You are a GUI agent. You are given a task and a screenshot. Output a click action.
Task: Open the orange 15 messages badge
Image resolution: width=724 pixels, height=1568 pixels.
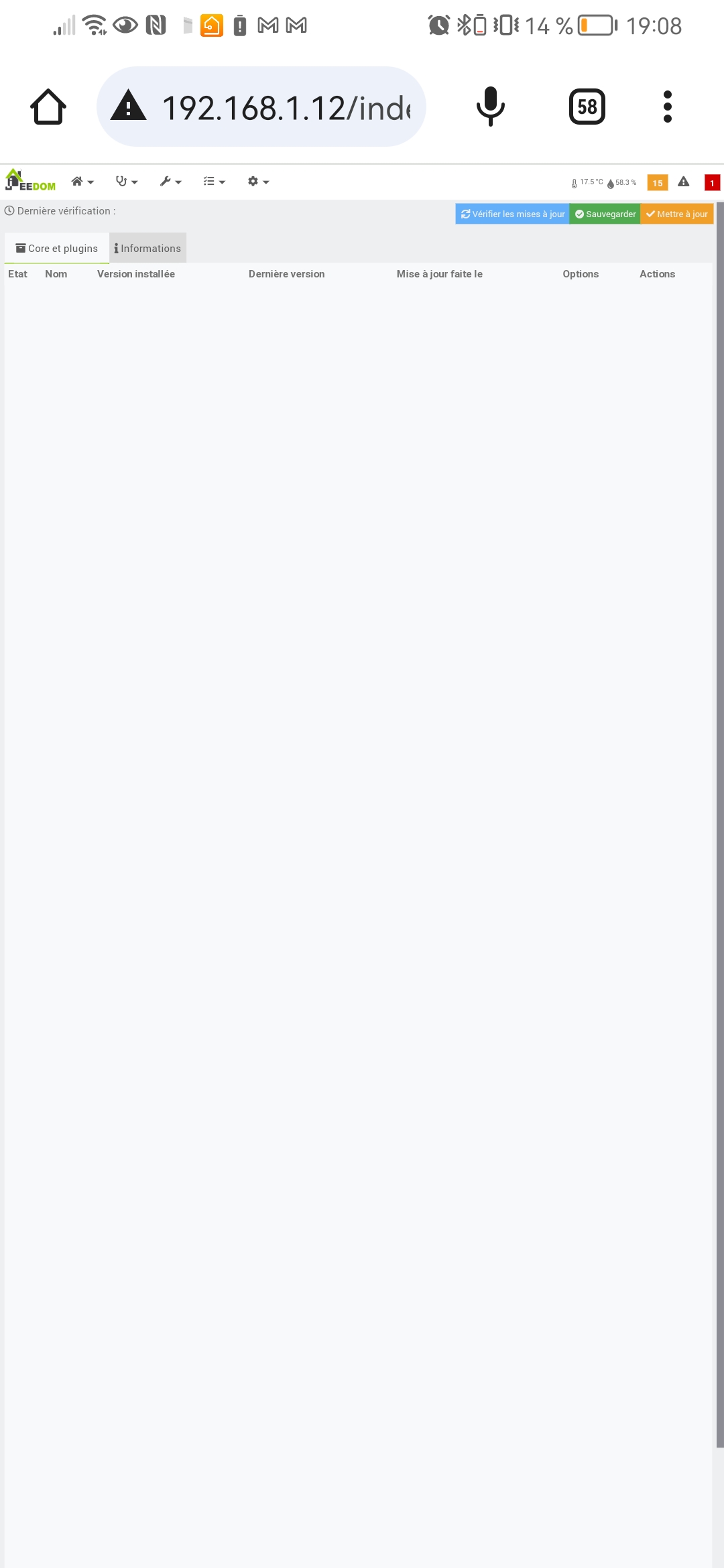coord(658,182)
